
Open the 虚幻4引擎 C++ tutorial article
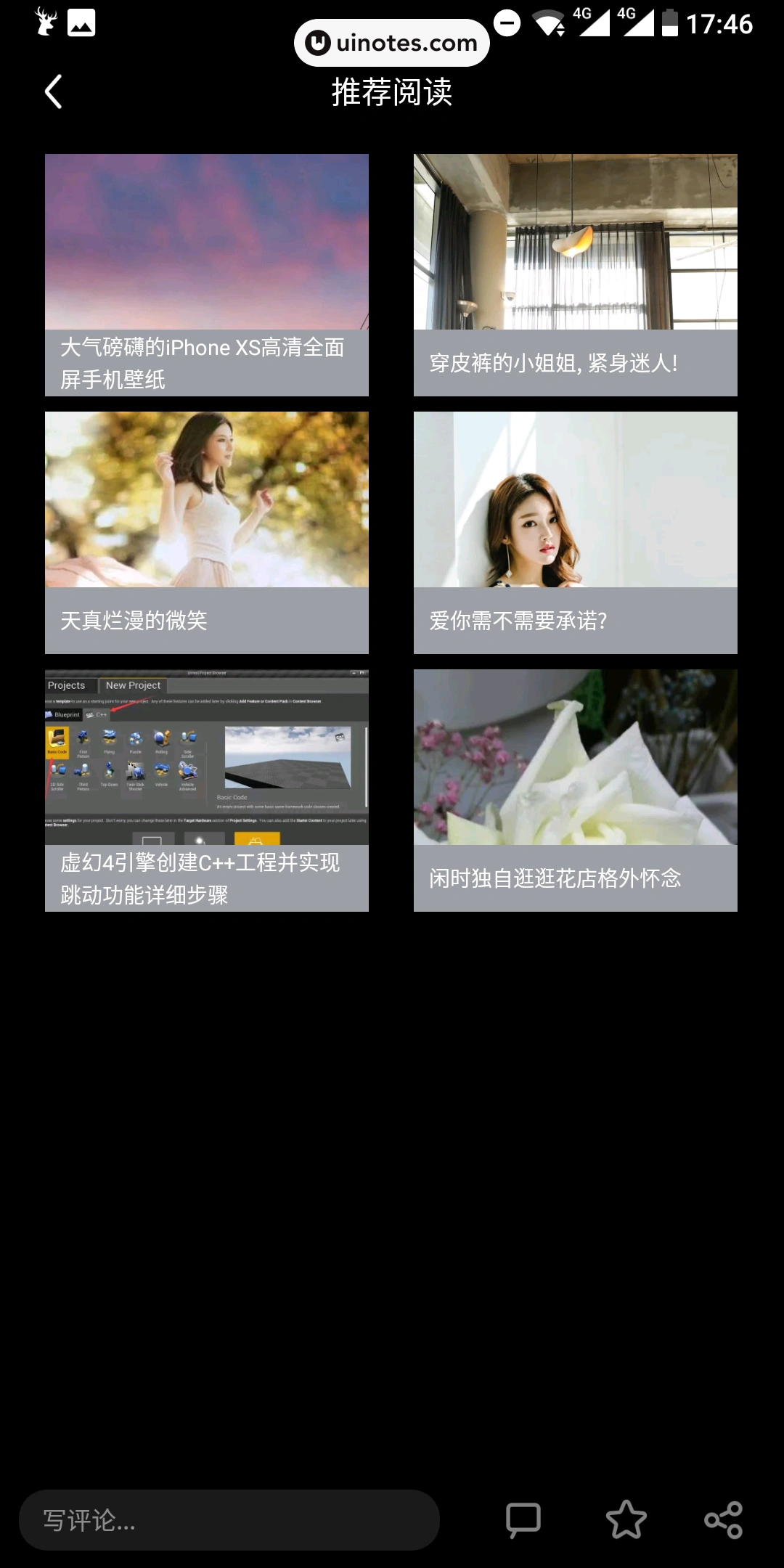[207, 790]
